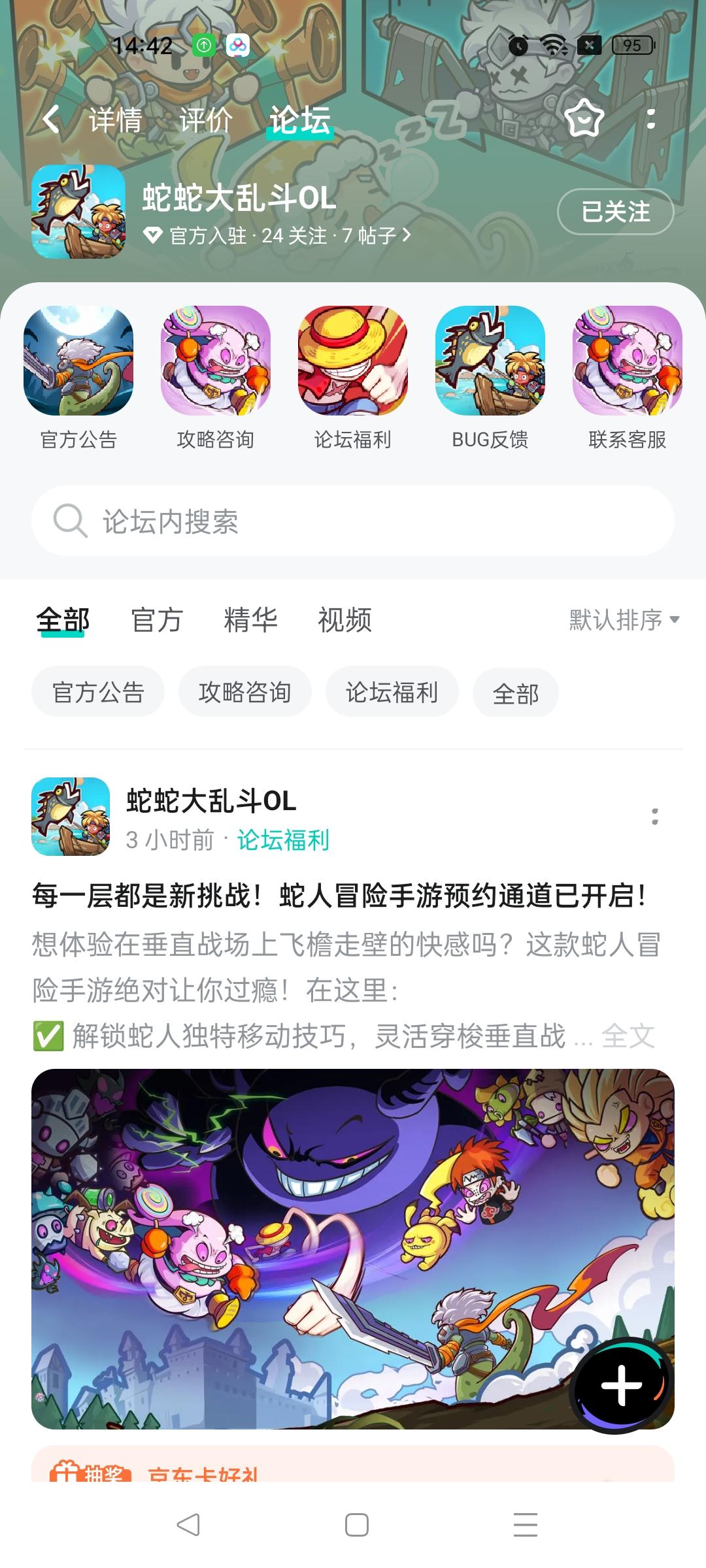Tap the forum search input field
This screenshot has width=706, height=1568.
click(353, 521)
